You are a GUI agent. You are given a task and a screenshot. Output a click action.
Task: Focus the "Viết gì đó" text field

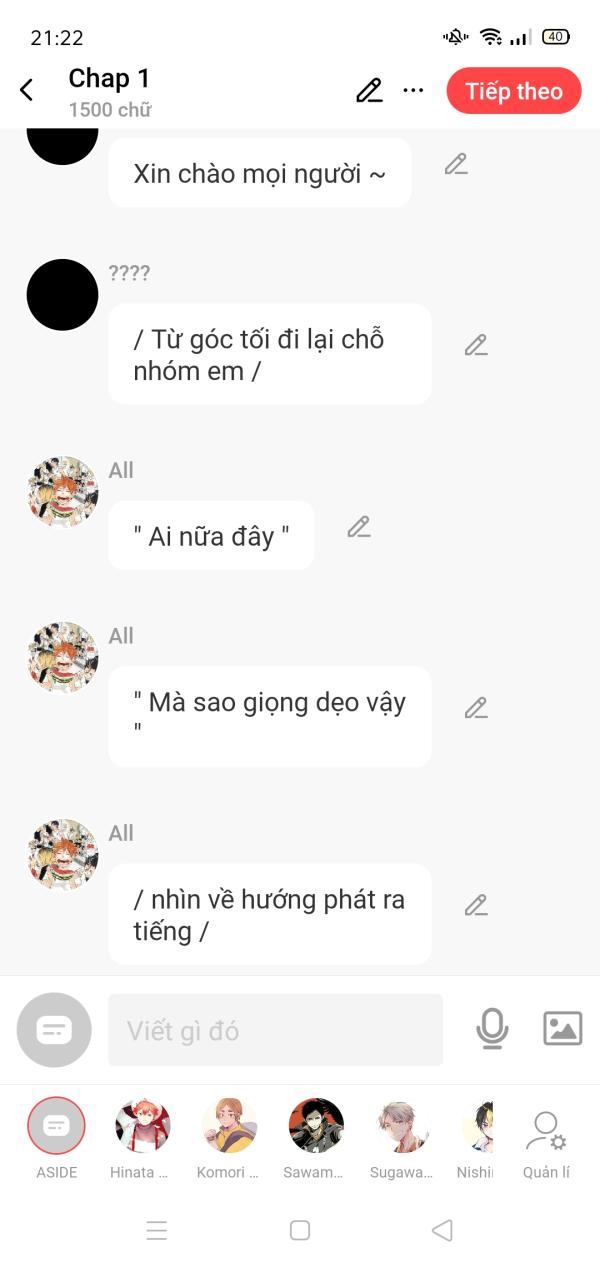pos(275,1030)
